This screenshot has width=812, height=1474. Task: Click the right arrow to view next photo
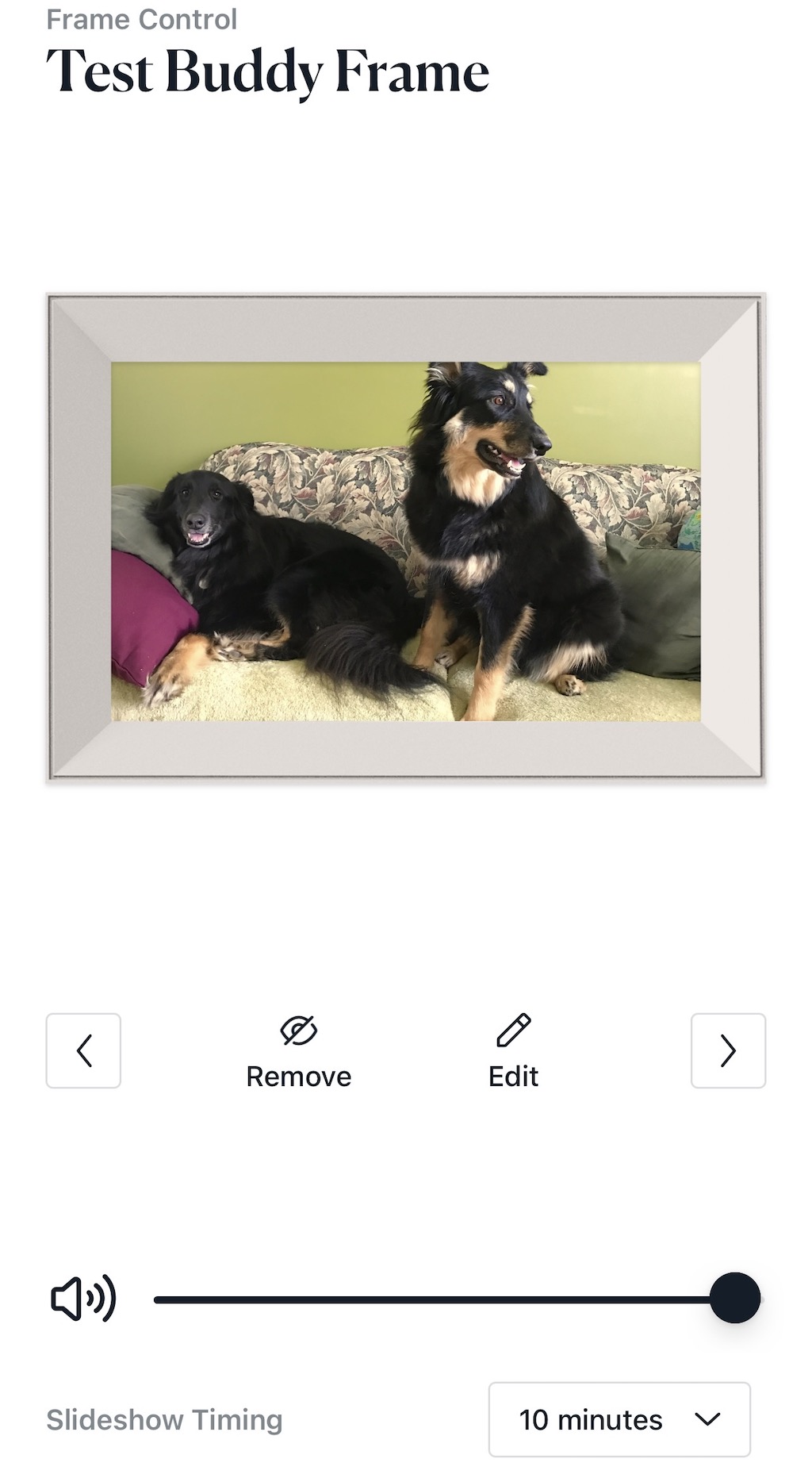(728, 1050)
